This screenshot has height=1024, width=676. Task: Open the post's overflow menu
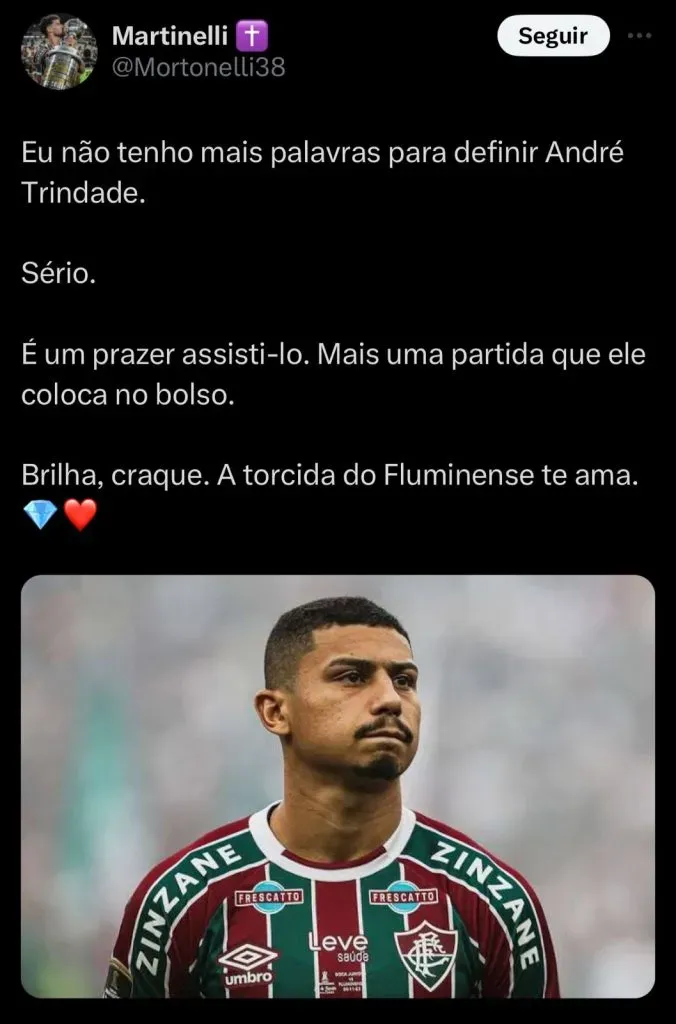coord(639,35)
